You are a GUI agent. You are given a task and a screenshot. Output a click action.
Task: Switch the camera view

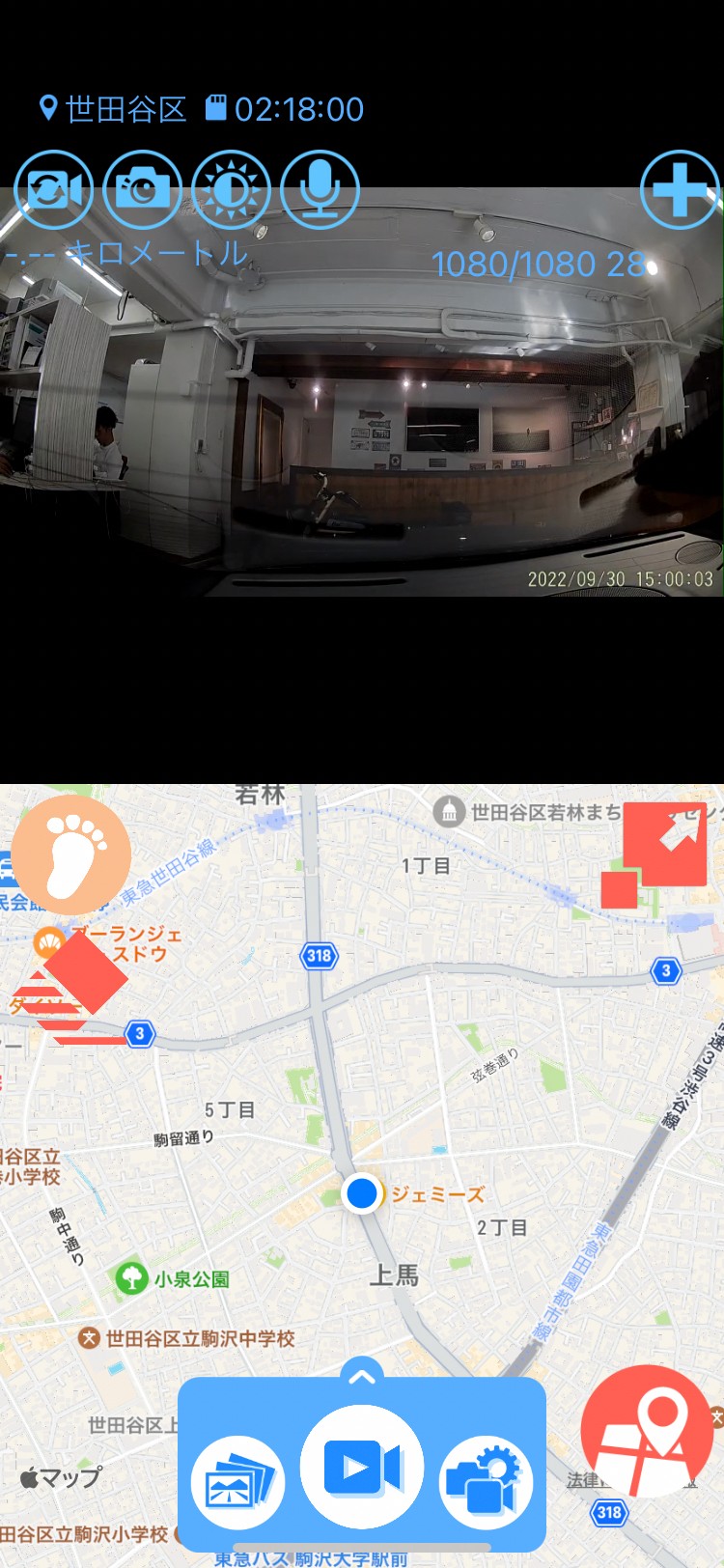pyautogui.click(x=53, y=189)
